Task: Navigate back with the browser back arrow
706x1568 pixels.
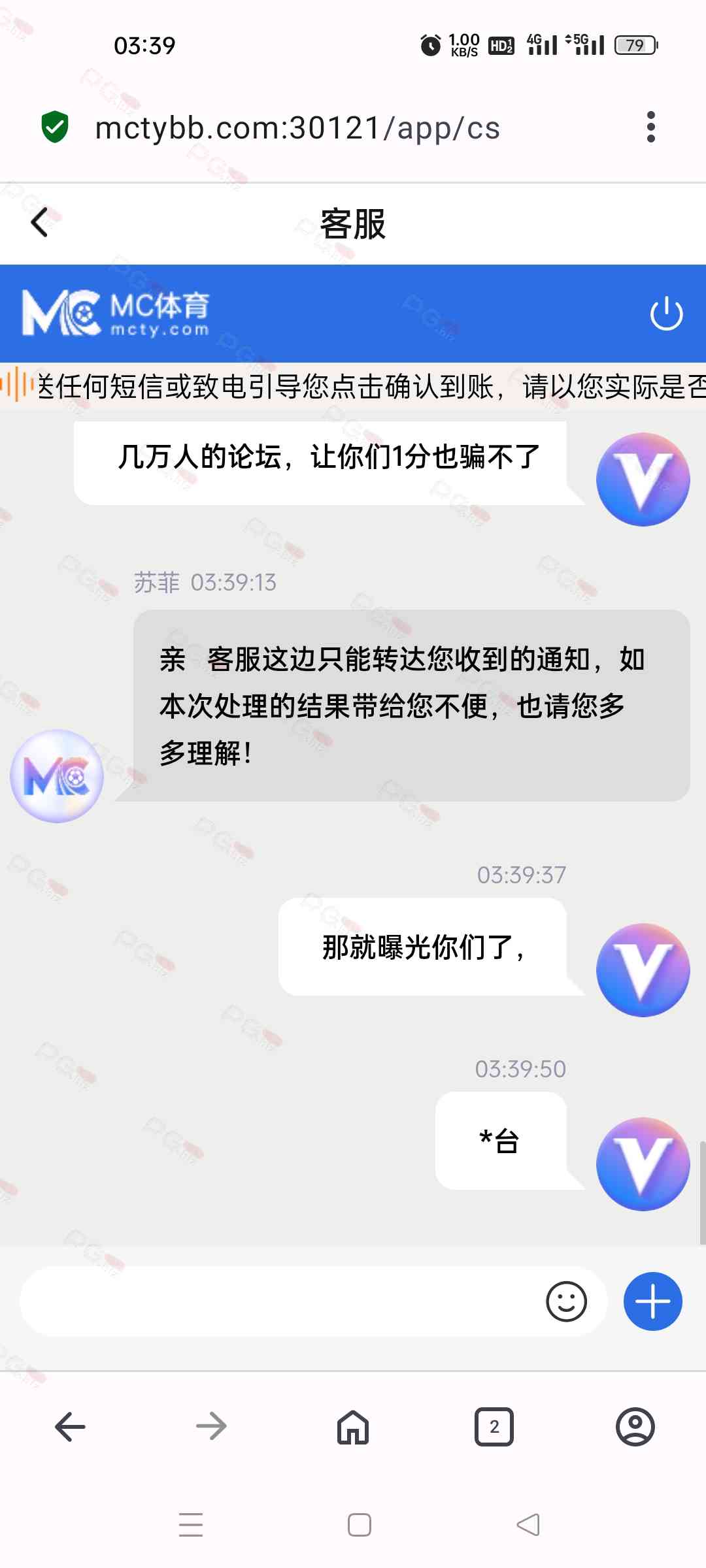Action: [71, 1427]
